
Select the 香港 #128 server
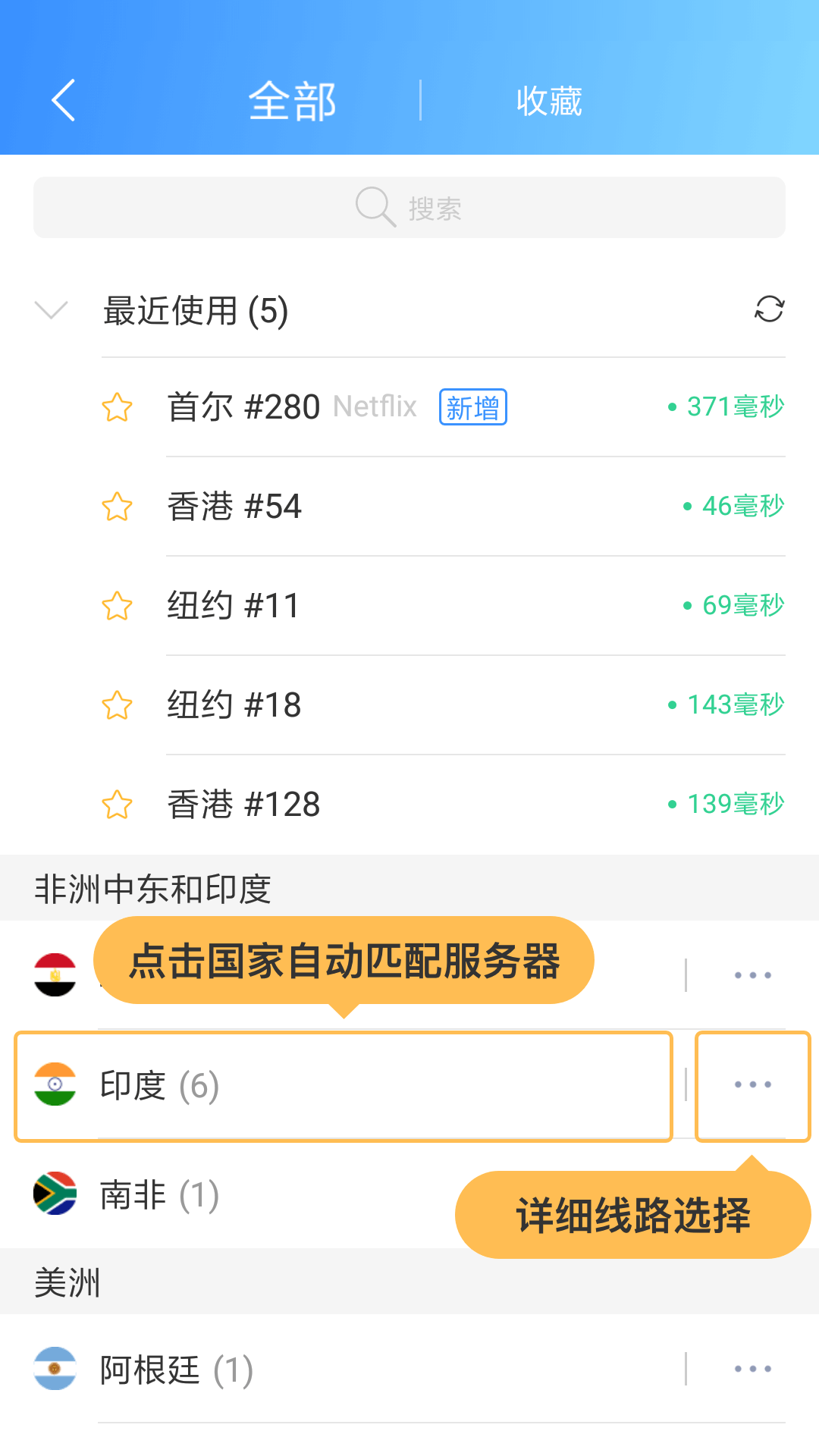(379, 805)
